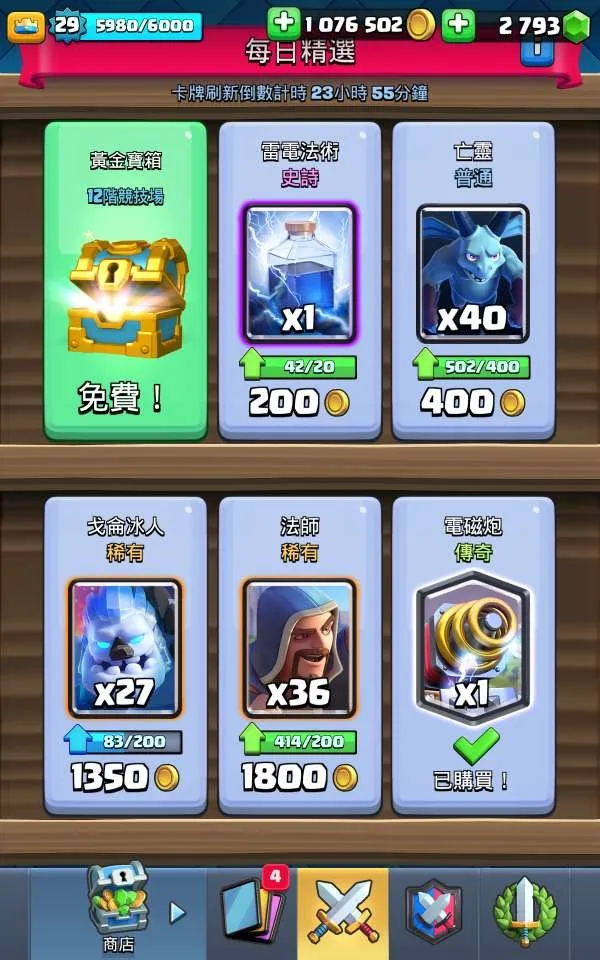Add more gold coins
600x960 pixels.
[x=284, y=24]
